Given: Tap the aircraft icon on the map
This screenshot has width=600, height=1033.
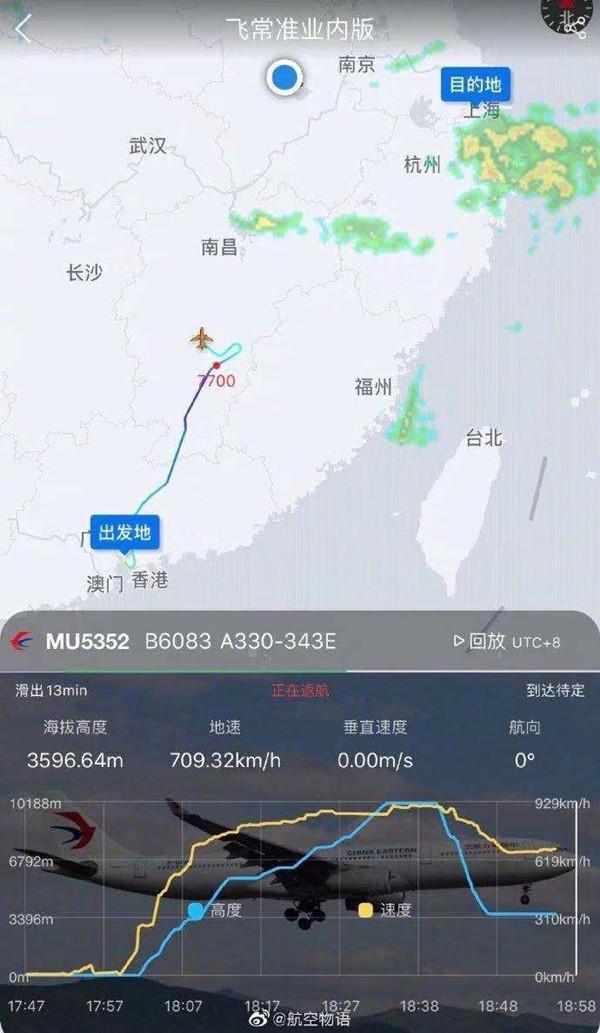Looking at the screenshot, I should click(202, 340).
